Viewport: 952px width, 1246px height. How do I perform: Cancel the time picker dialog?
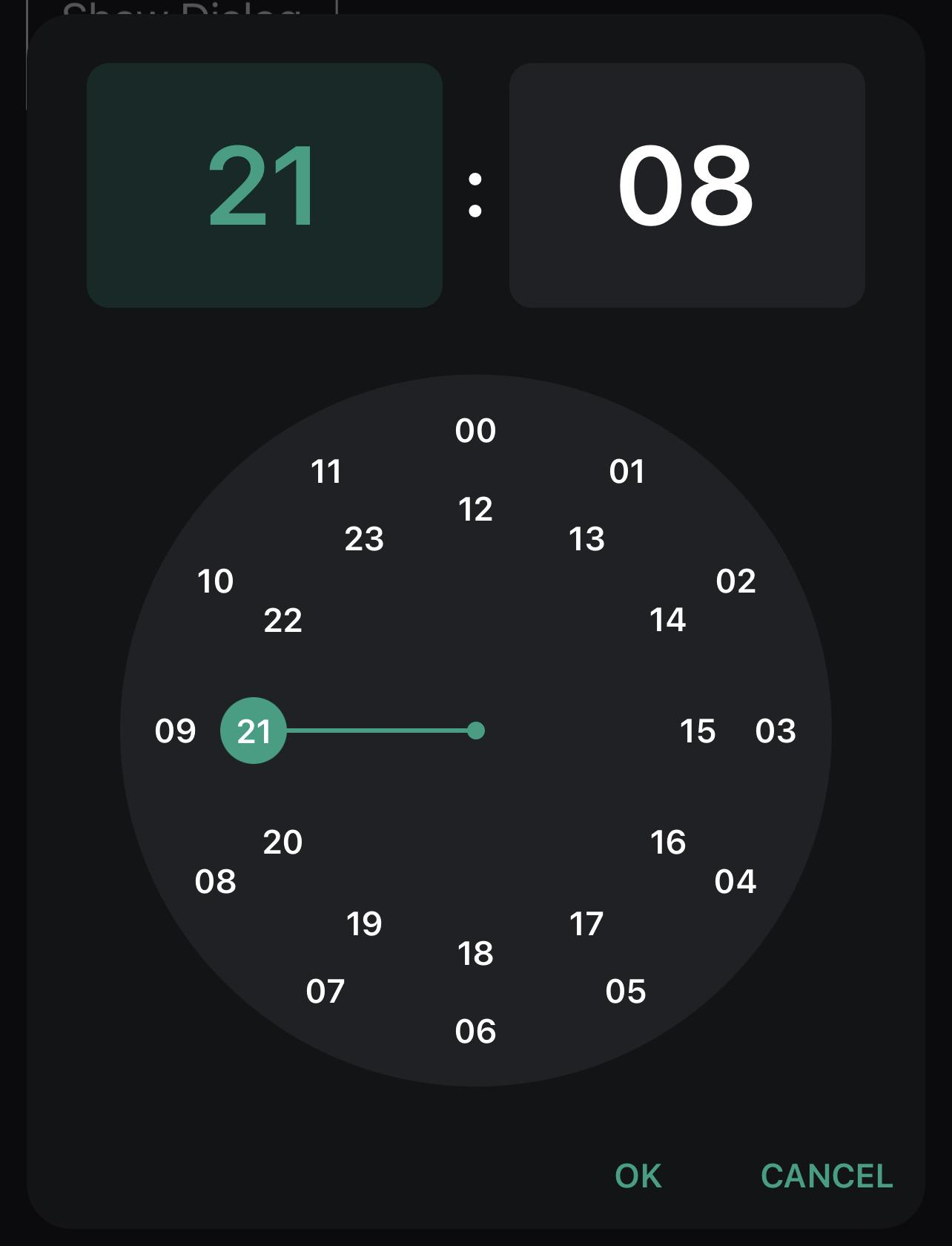[x=827, y=1176]
